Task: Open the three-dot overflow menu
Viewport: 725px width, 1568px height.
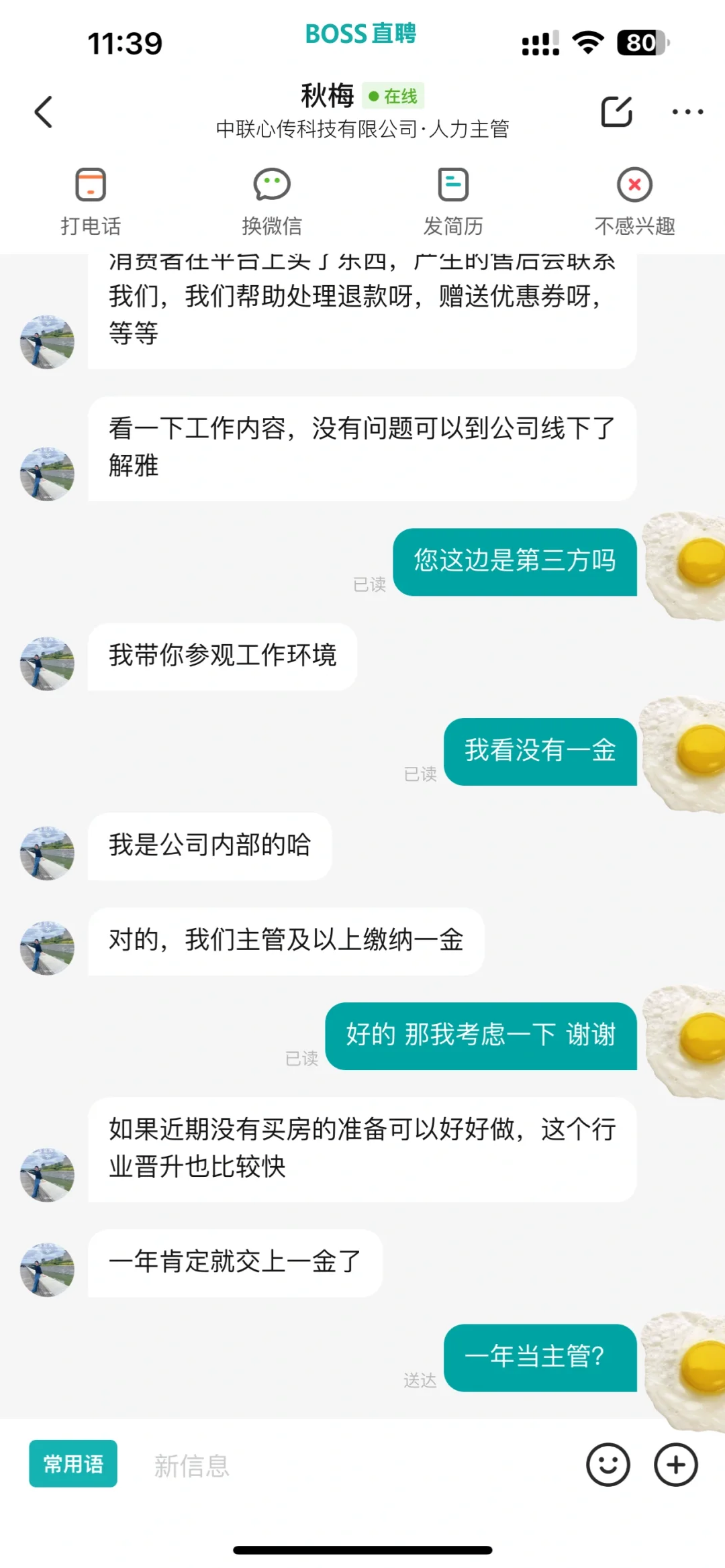Action: (x=687, y=112)
